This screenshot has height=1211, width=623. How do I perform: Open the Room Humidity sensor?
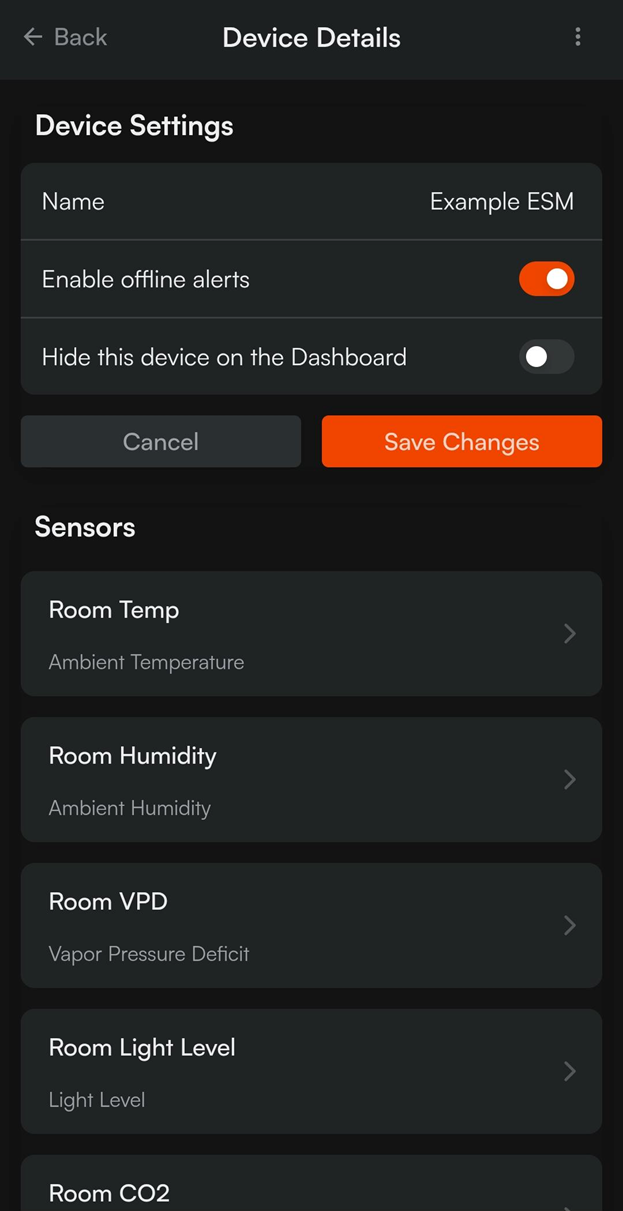(x=311, y=780)
